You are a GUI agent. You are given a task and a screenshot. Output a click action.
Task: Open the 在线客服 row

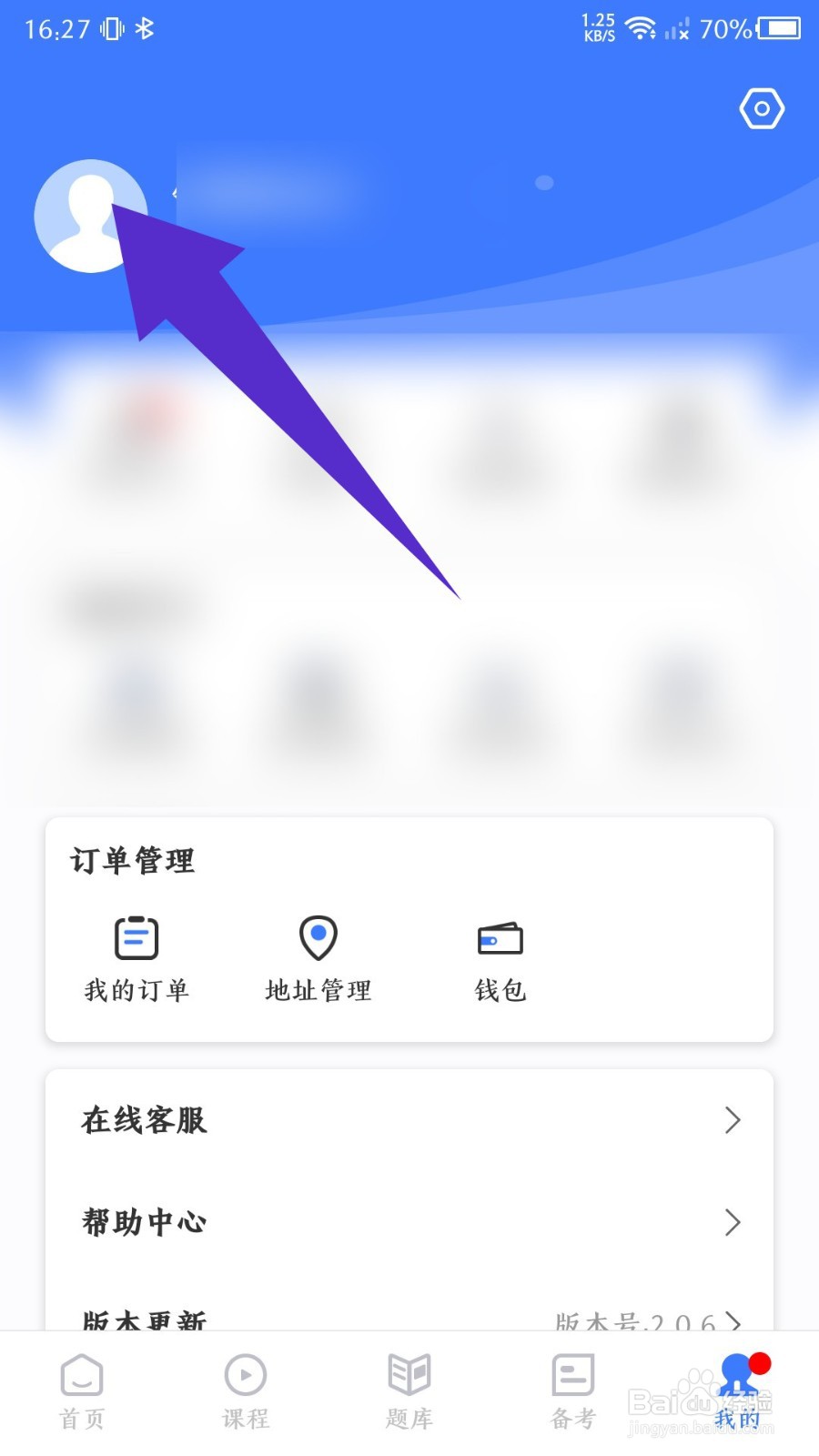point(409,1120)
